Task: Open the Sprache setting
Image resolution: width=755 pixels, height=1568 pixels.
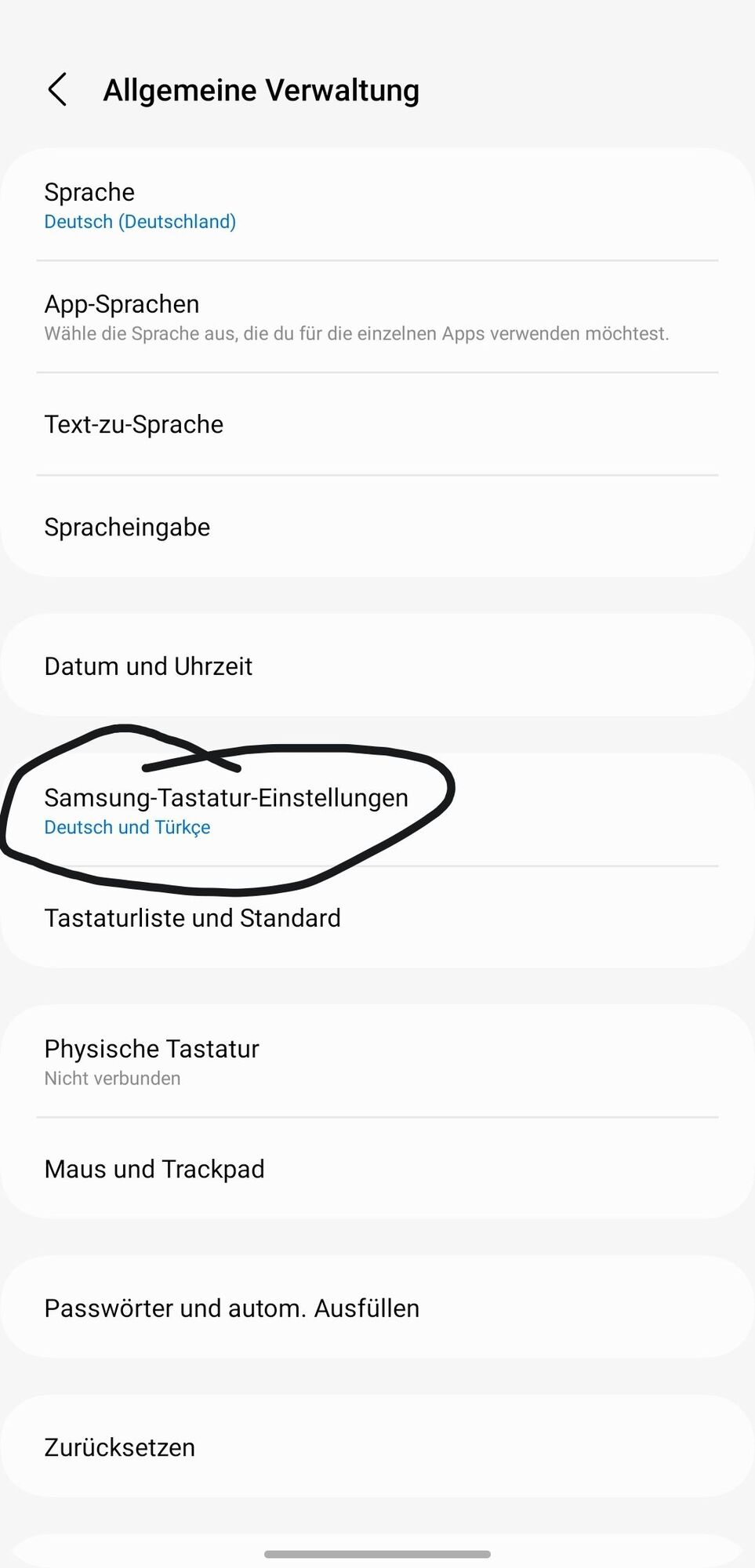Action: [376, 205]
